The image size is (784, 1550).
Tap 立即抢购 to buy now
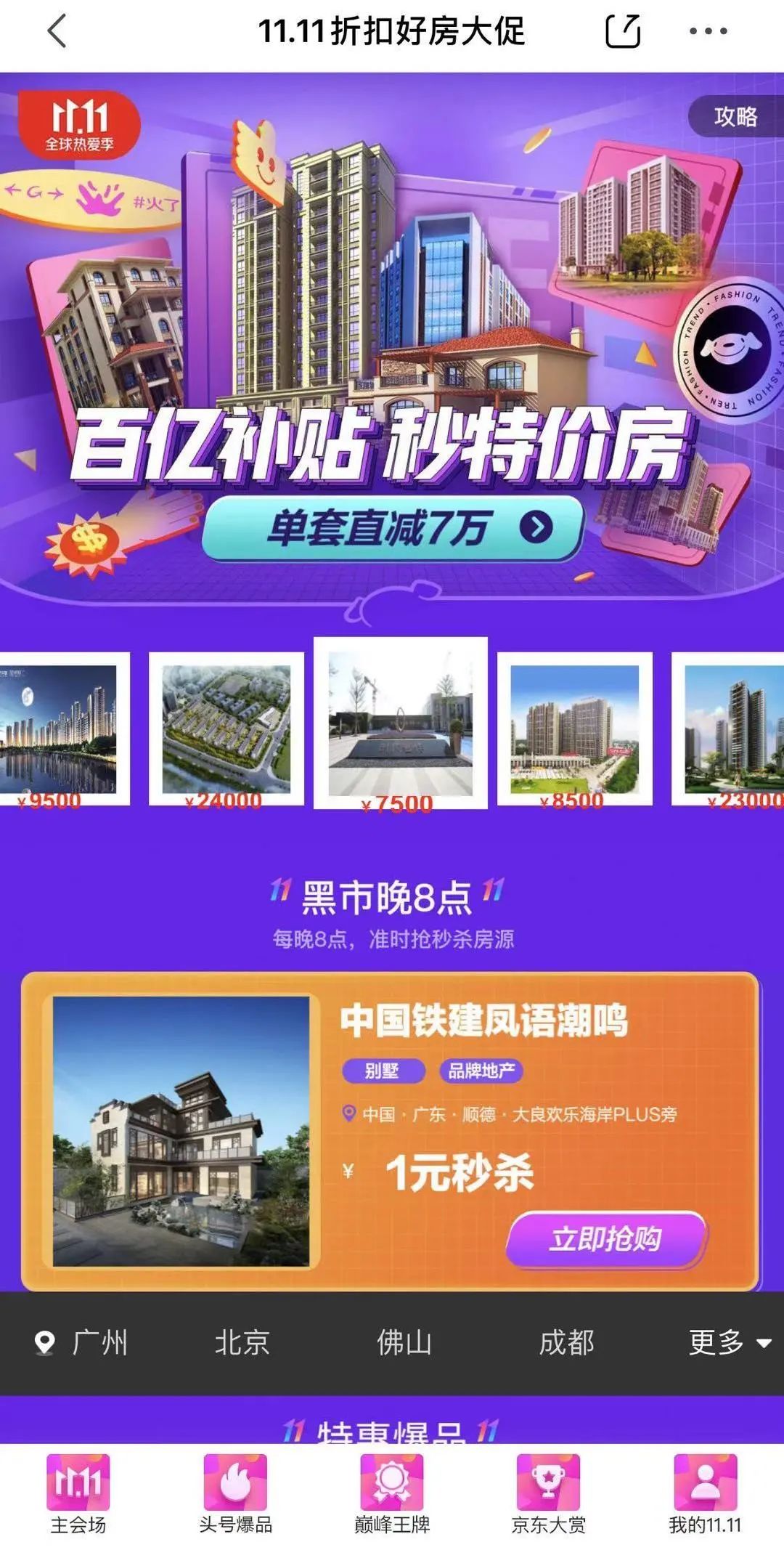[x=606, y=1239]
